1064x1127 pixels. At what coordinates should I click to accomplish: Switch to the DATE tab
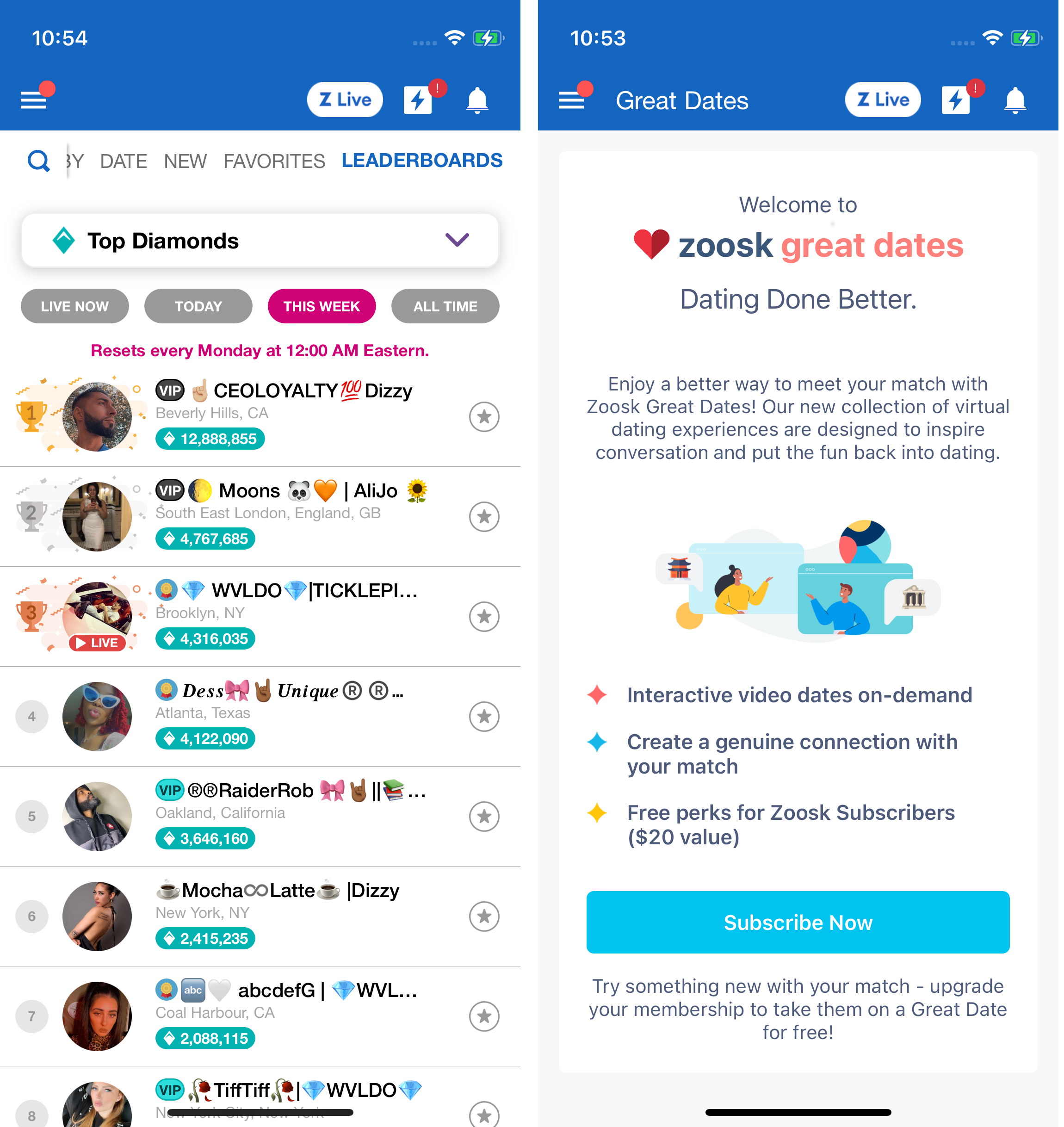click(x=123, y=161)
